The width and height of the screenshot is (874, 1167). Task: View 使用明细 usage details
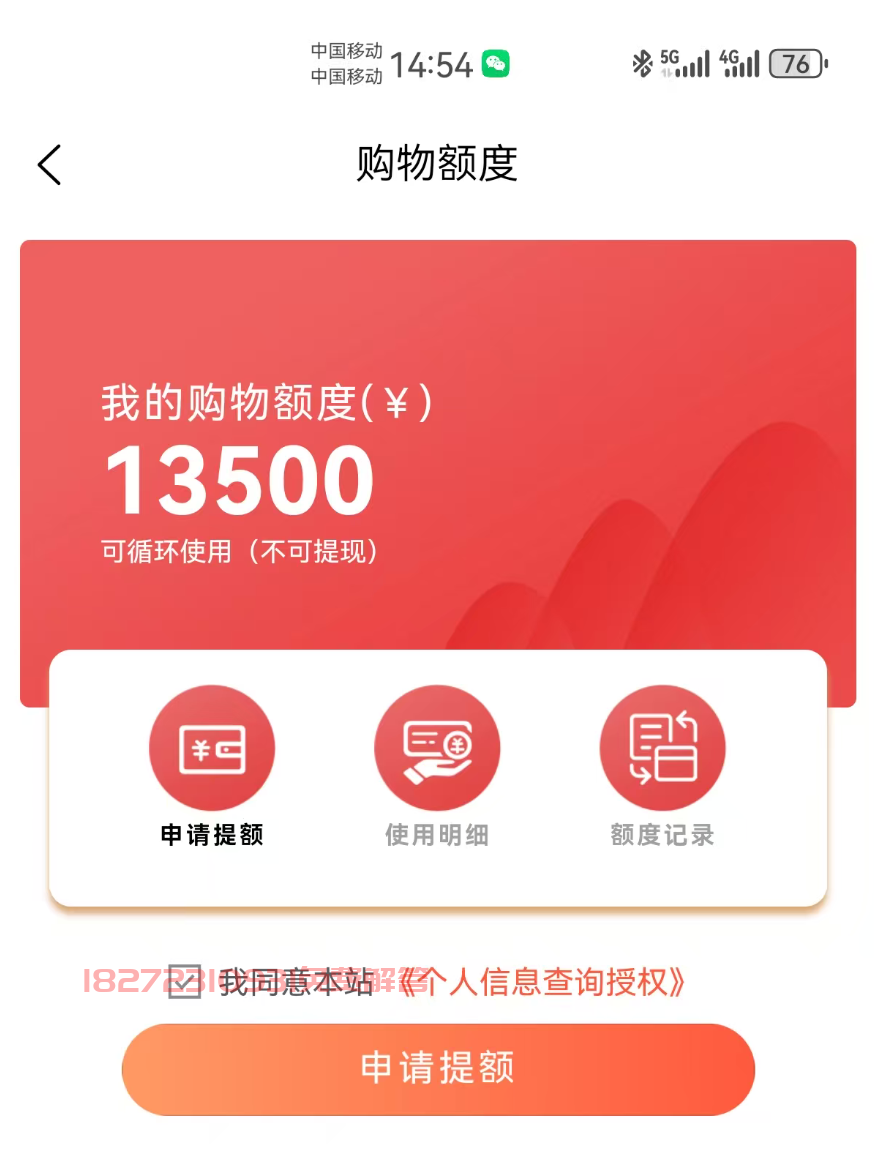(437, 749)
